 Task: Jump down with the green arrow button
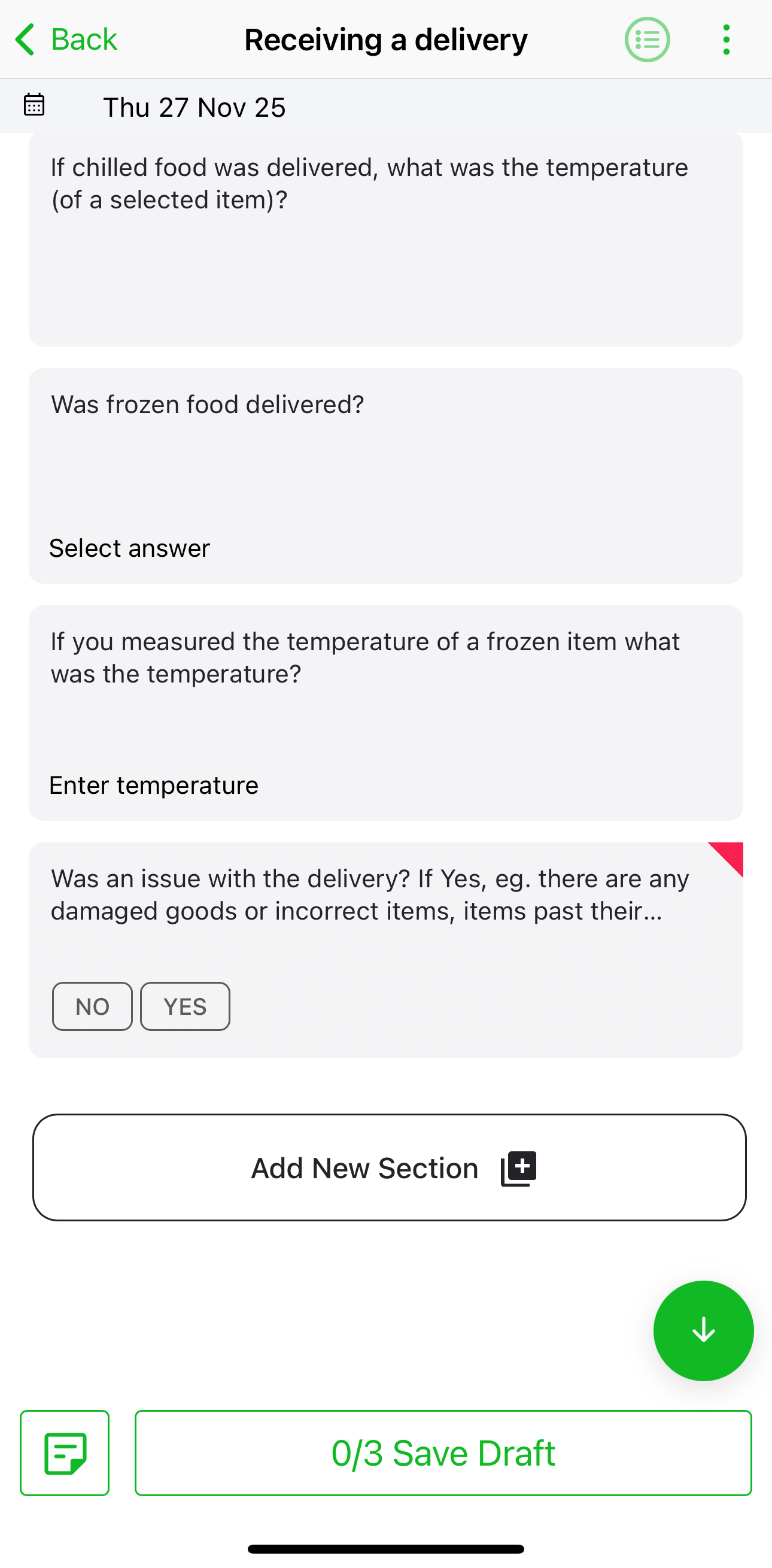pyautogui.click(x=703, y=1330)
